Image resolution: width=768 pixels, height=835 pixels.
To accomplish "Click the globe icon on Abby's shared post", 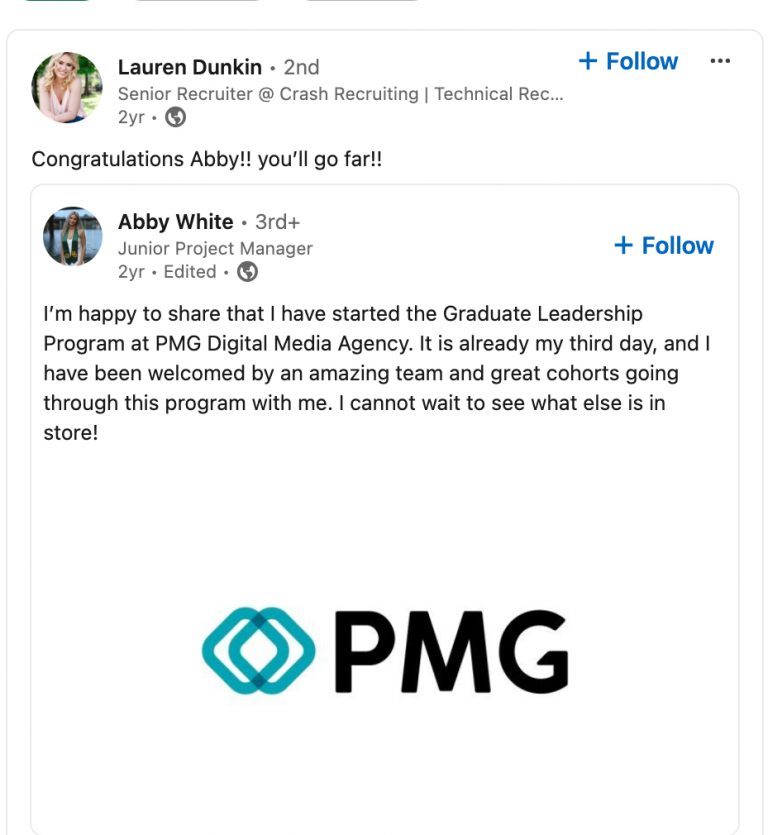I will click(x=246, y=271).
